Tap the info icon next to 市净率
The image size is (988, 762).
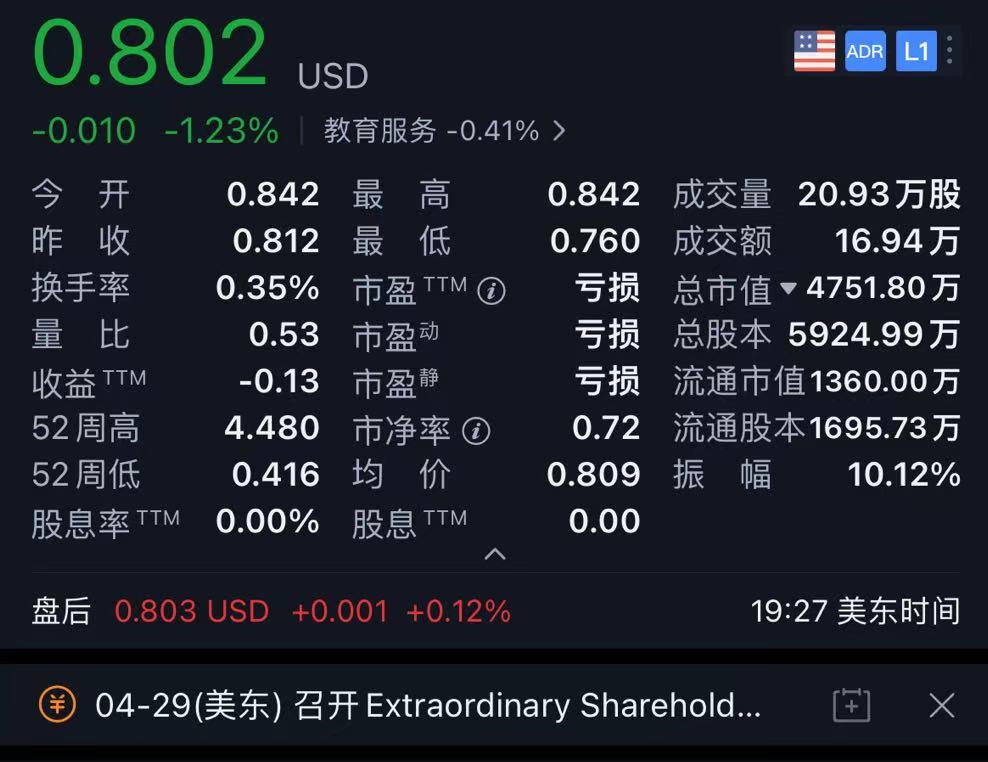[477, 431]
